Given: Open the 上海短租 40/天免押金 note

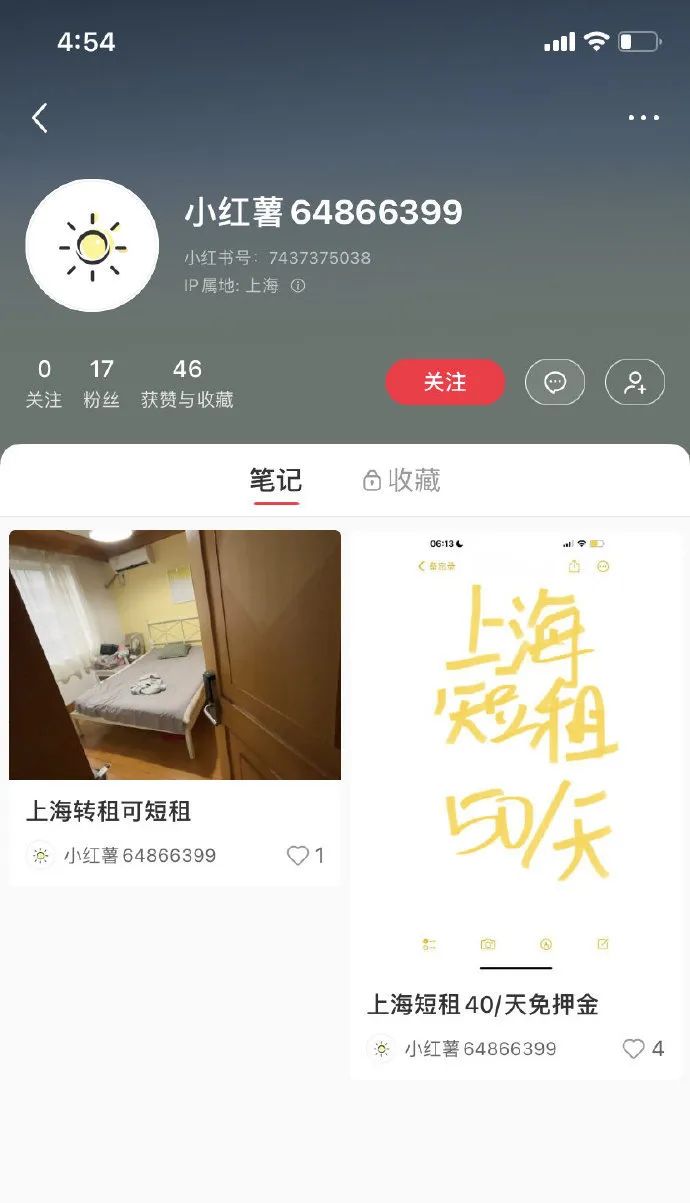Looking at the screenshot, I should (x=515, y=760).
